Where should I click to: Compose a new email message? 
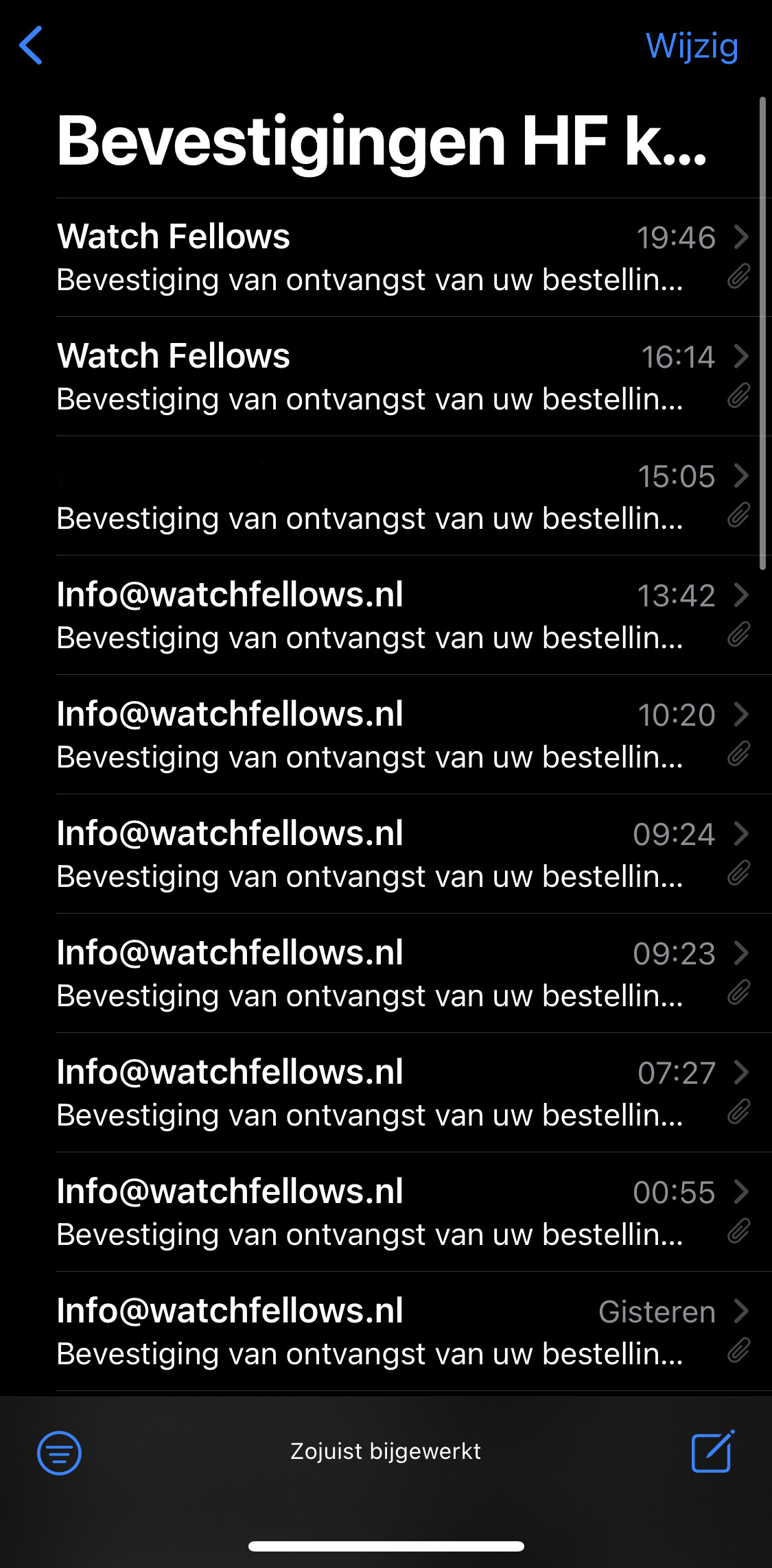coord(713,1451)
